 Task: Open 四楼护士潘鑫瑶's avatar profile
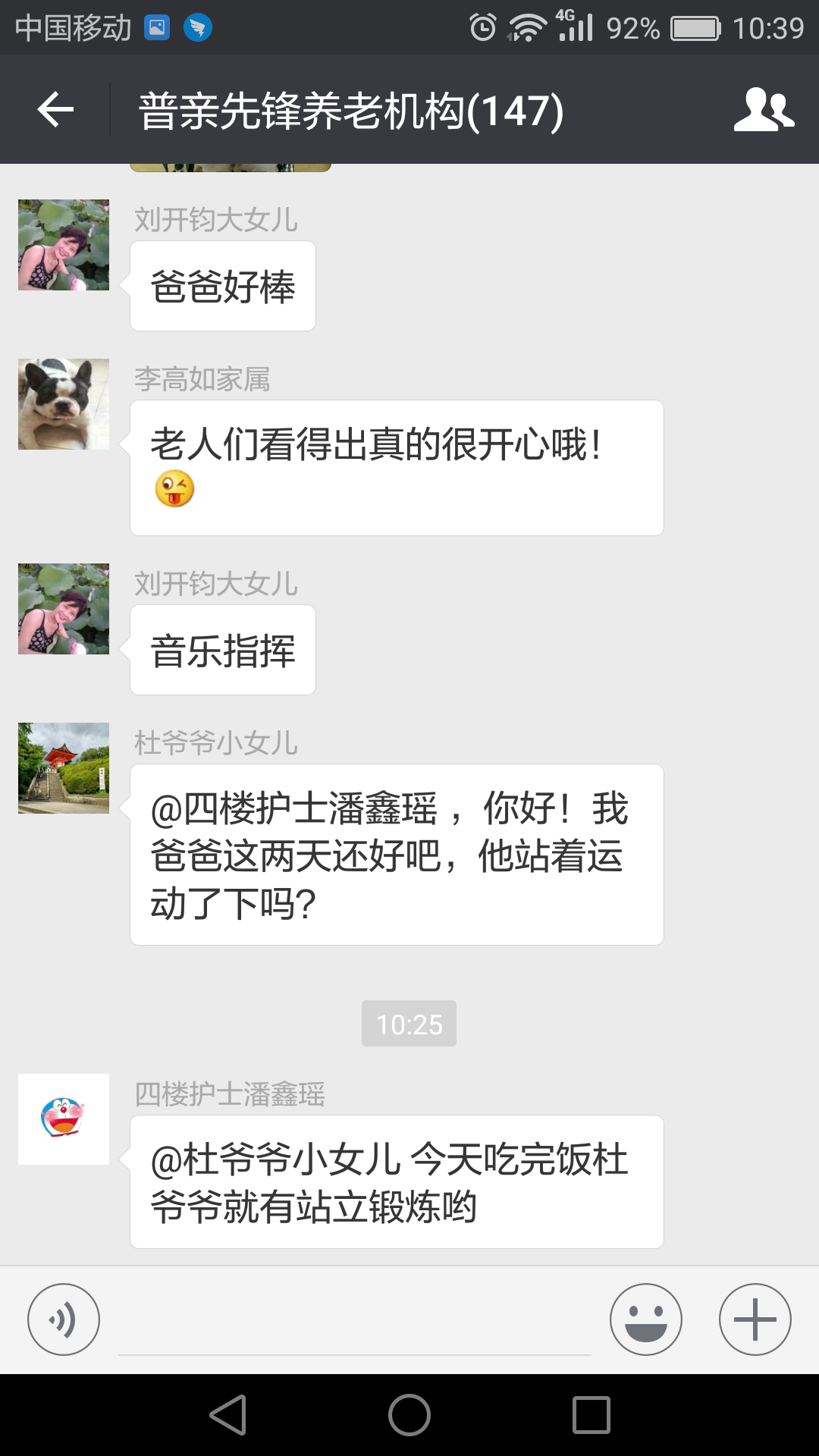[64, 1119]
